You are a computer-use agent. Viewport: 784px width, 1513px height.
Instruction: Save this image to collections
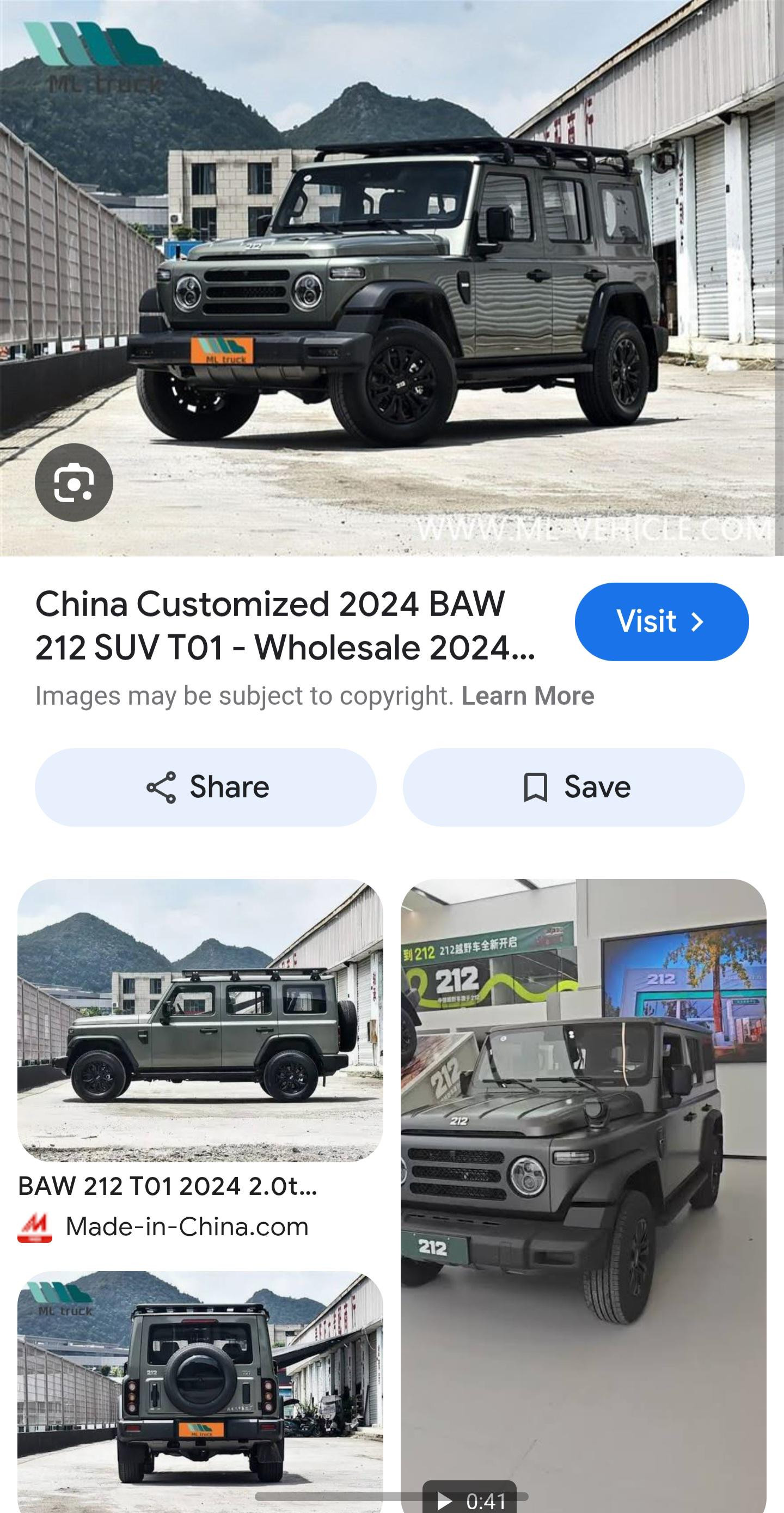tap(573, 787)
